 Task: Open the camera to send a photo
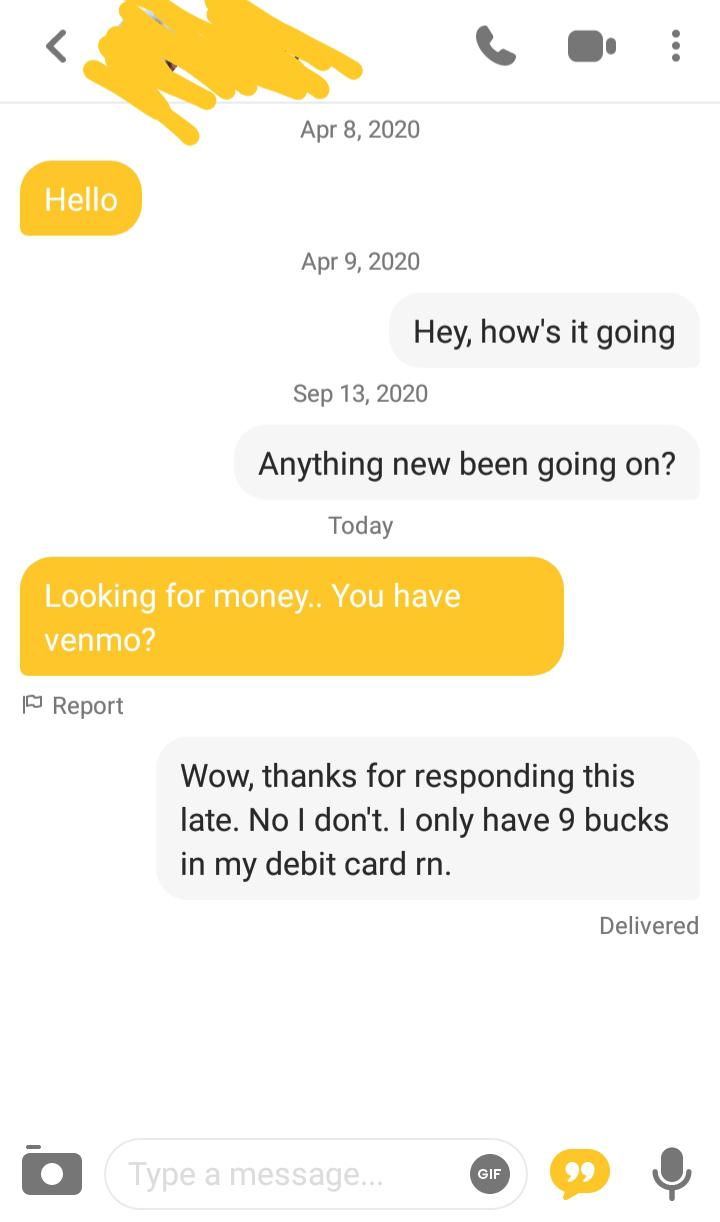click(51, 1172)
